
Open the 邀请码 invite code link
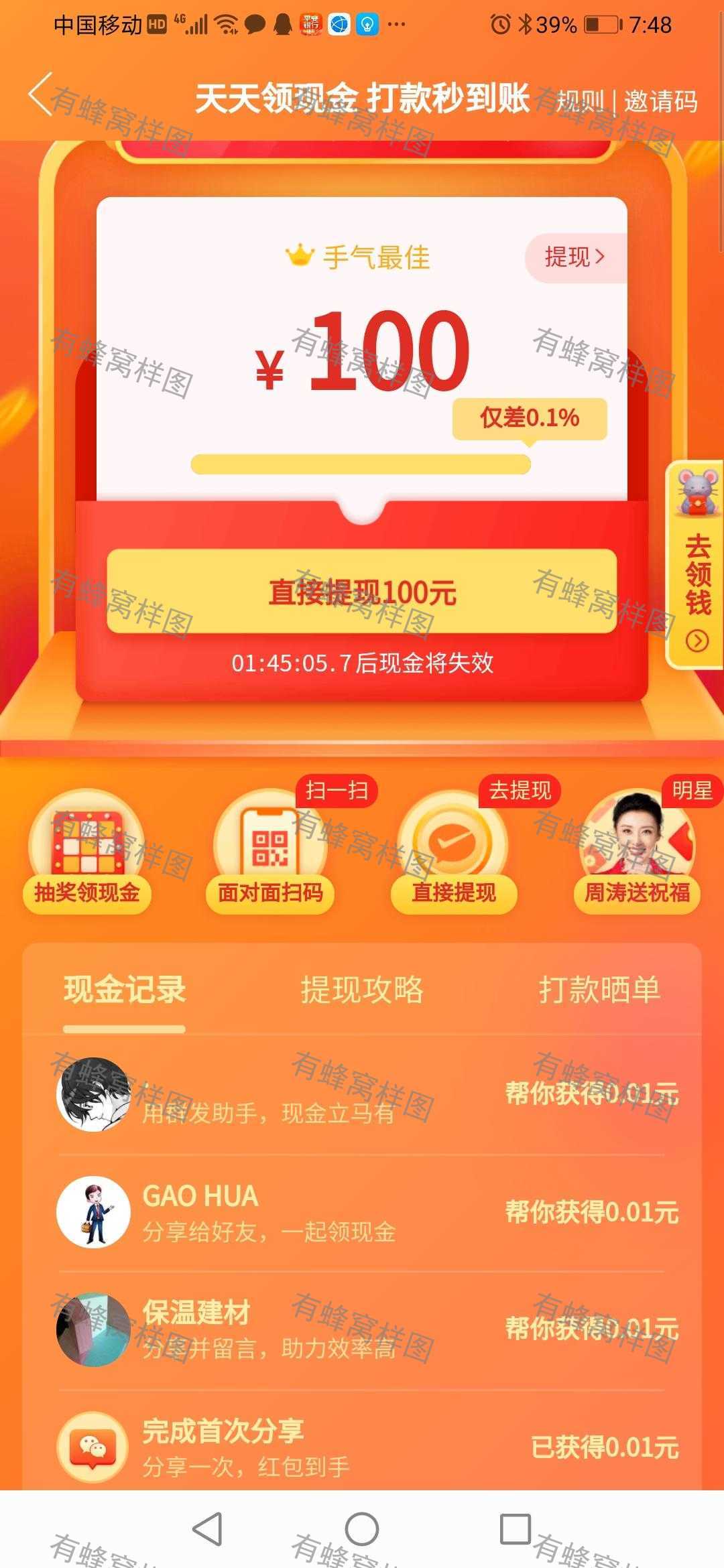661,102
